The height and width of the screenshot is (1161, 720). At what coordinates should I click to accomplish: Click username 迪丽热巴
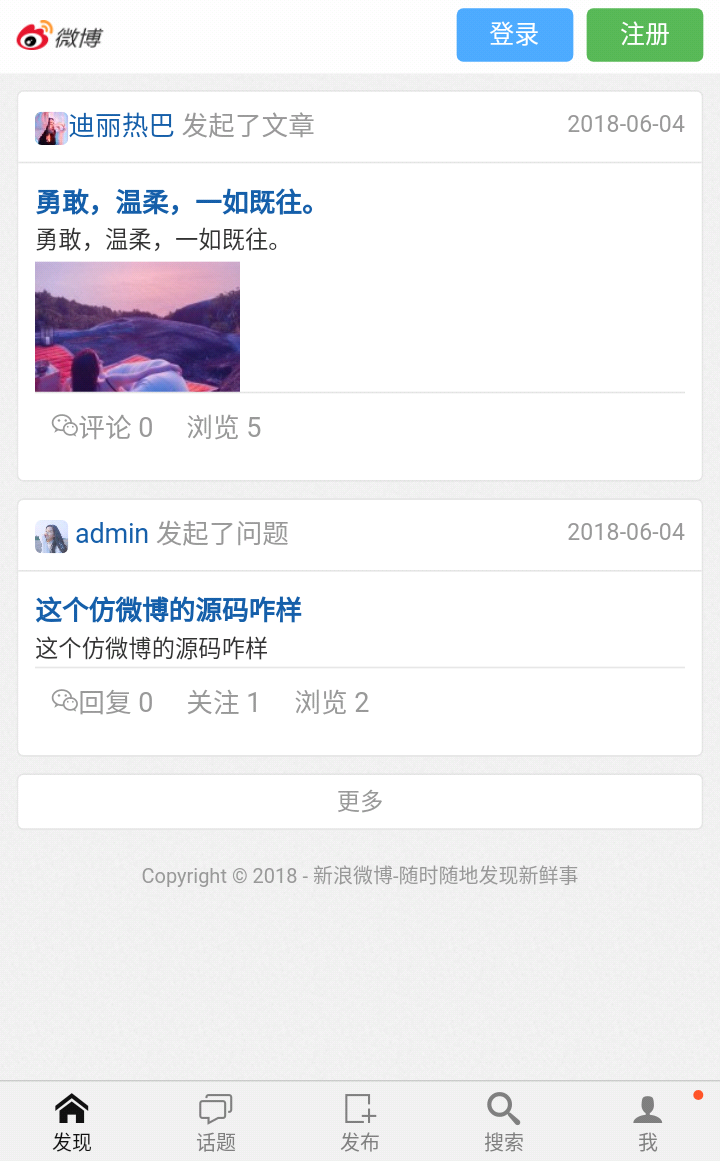pyautogui.click(x=122, y=124)
